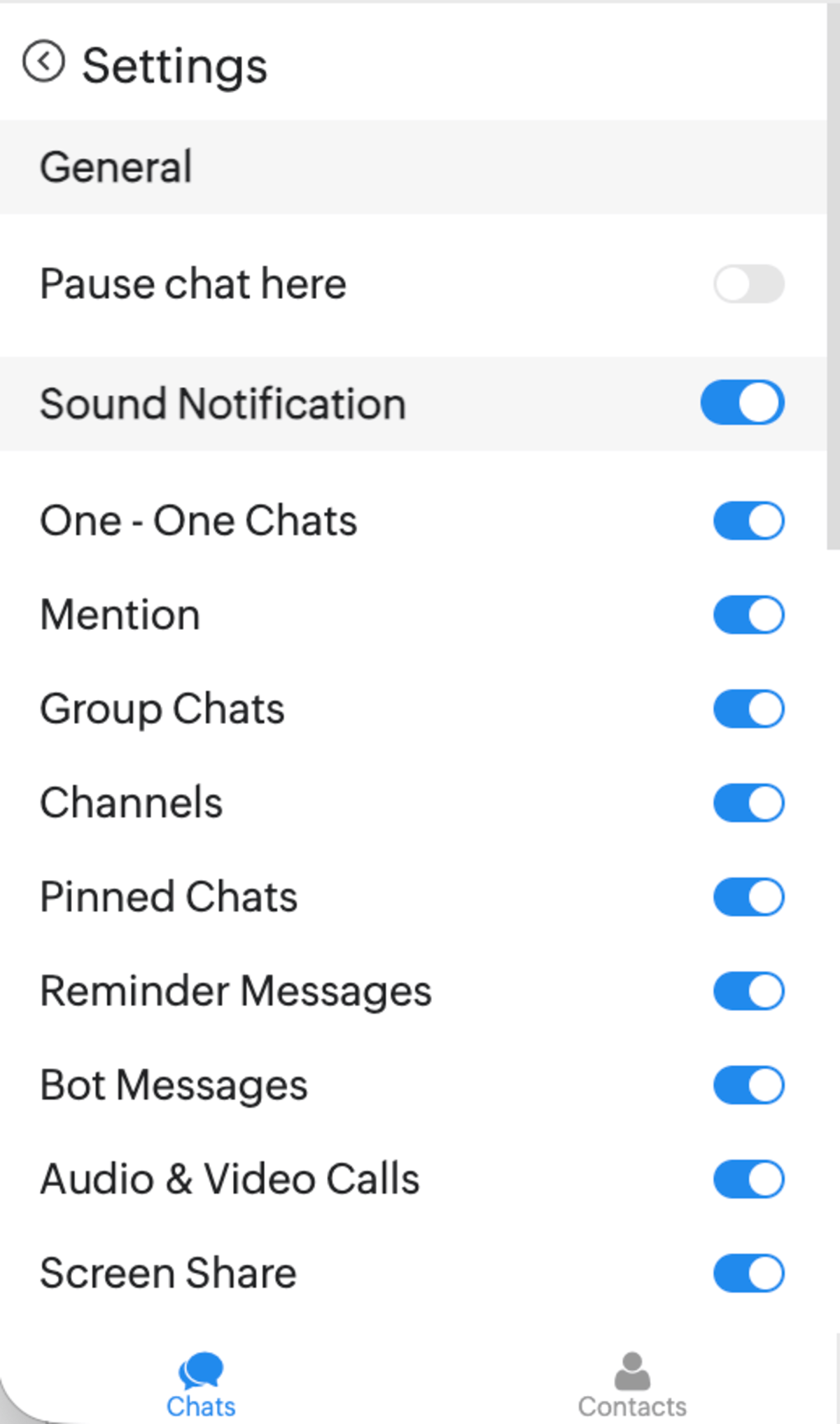Disable Bot Messages sound toggle

pyautogui.click(x=748, y=1084)
